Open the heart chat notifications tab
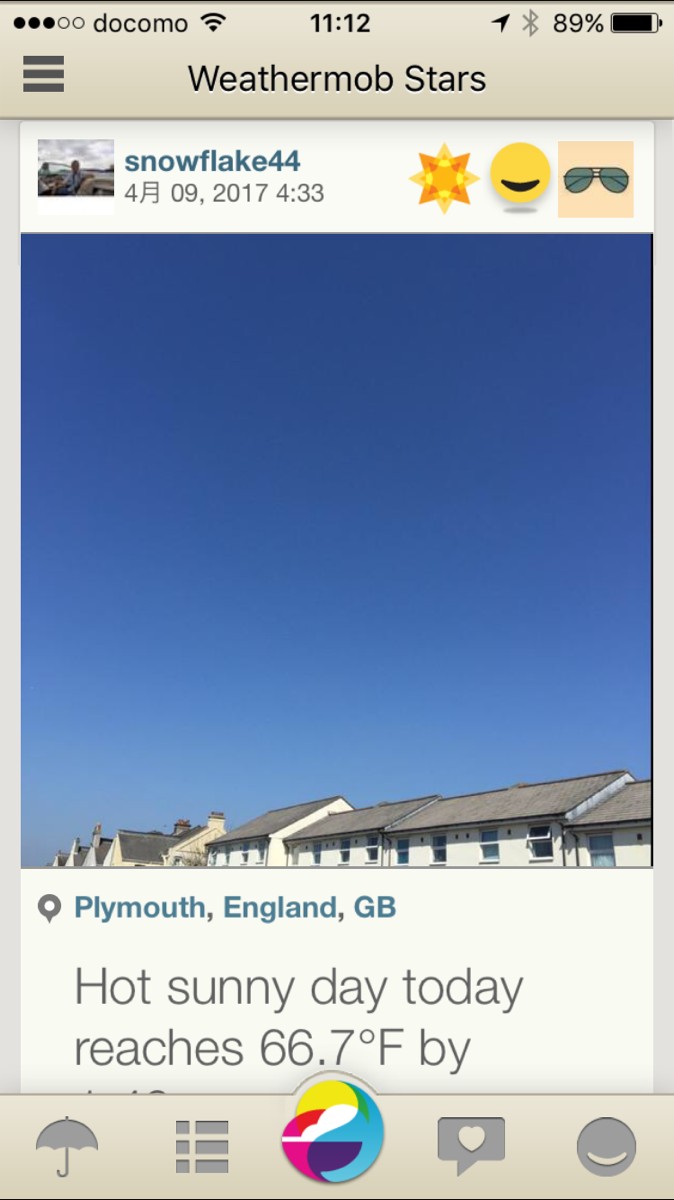 tap(471, 1144)
